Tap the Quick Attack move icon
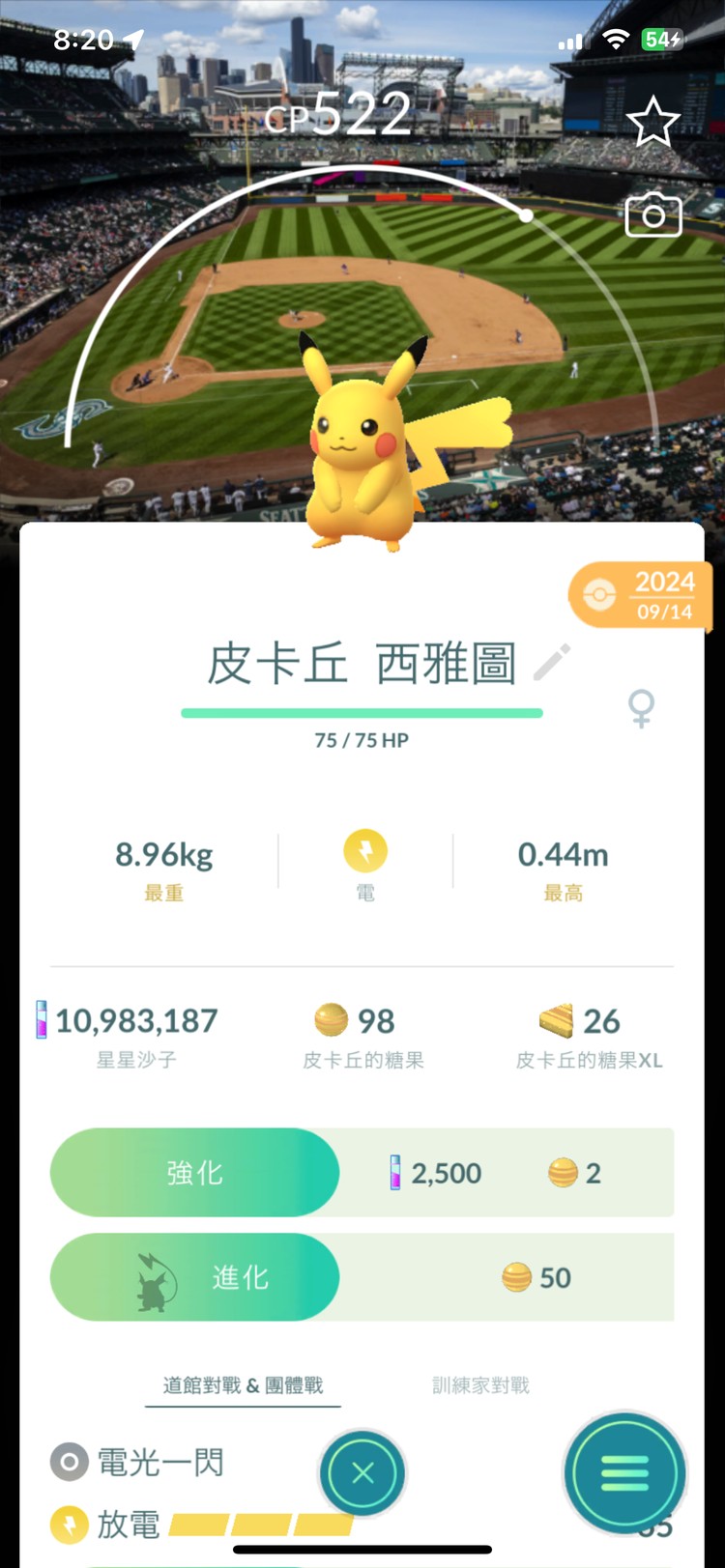Viewport: 725px width, 1568px height. 68,1463
